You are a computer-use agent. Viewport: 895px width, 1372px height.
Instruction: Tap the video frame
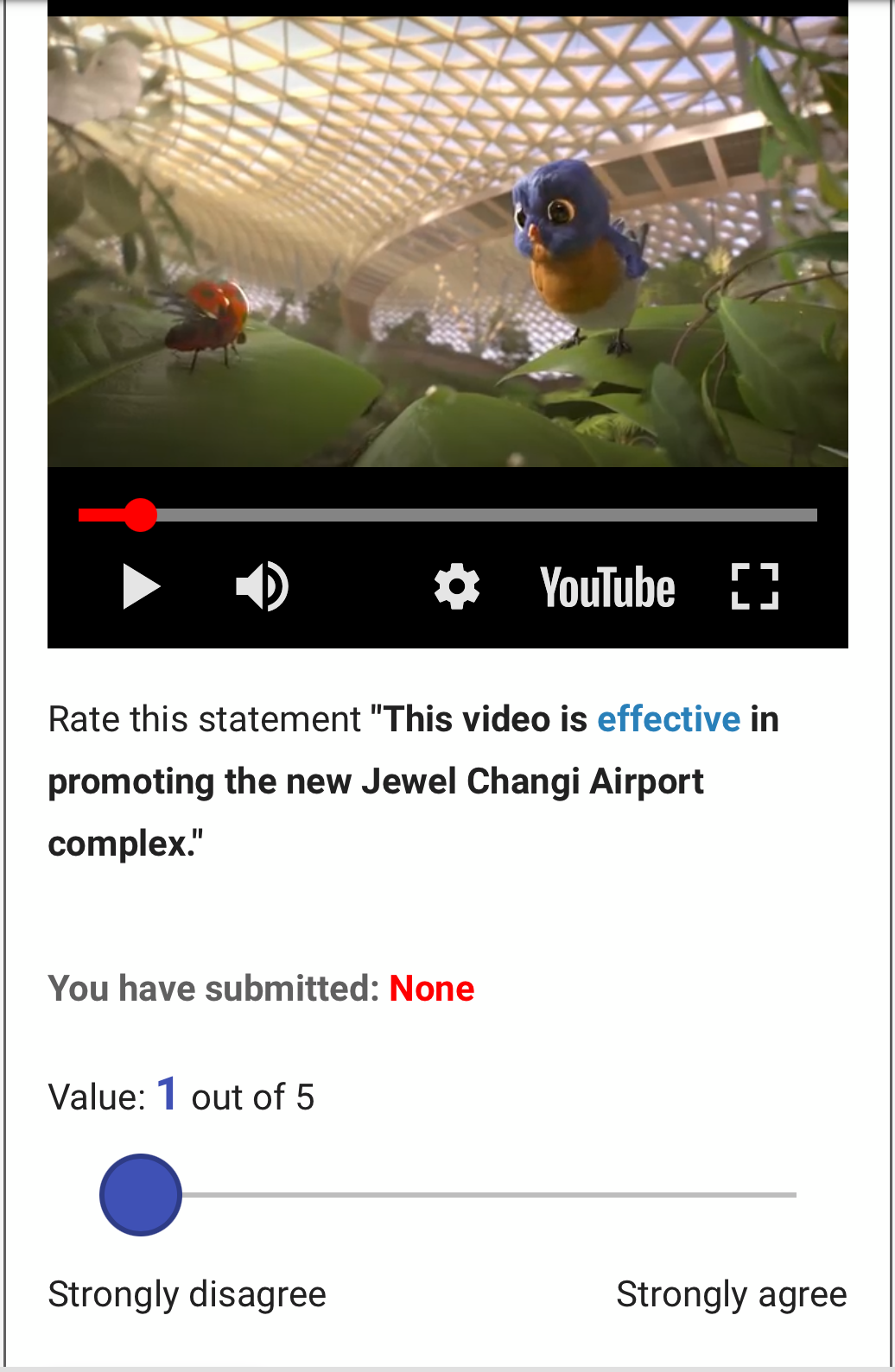coord(447,242)
